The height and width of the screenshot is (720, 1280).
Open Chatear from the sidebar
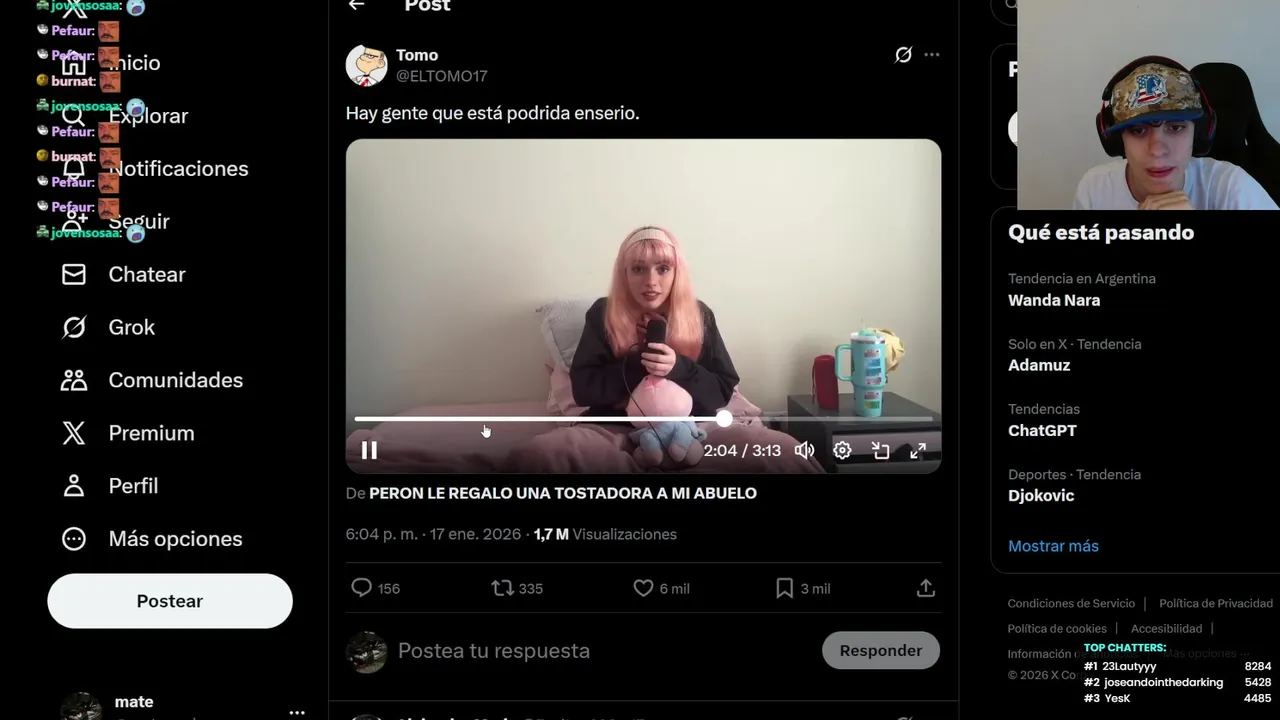(146, 274)
